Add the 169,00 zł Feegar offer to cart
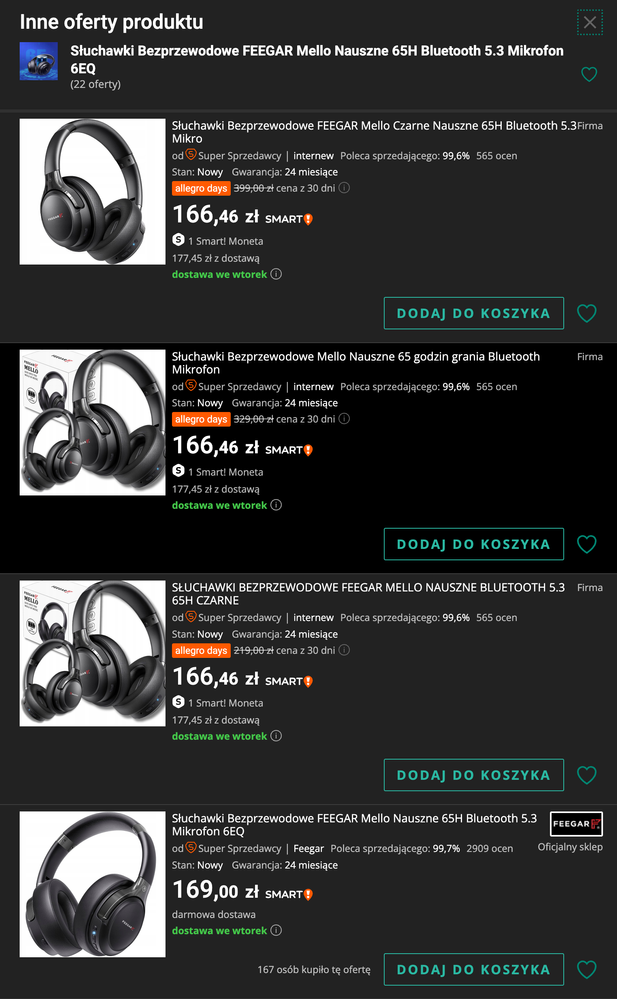The width and height of the screenshot is (617, 999). tap(473, 969)
